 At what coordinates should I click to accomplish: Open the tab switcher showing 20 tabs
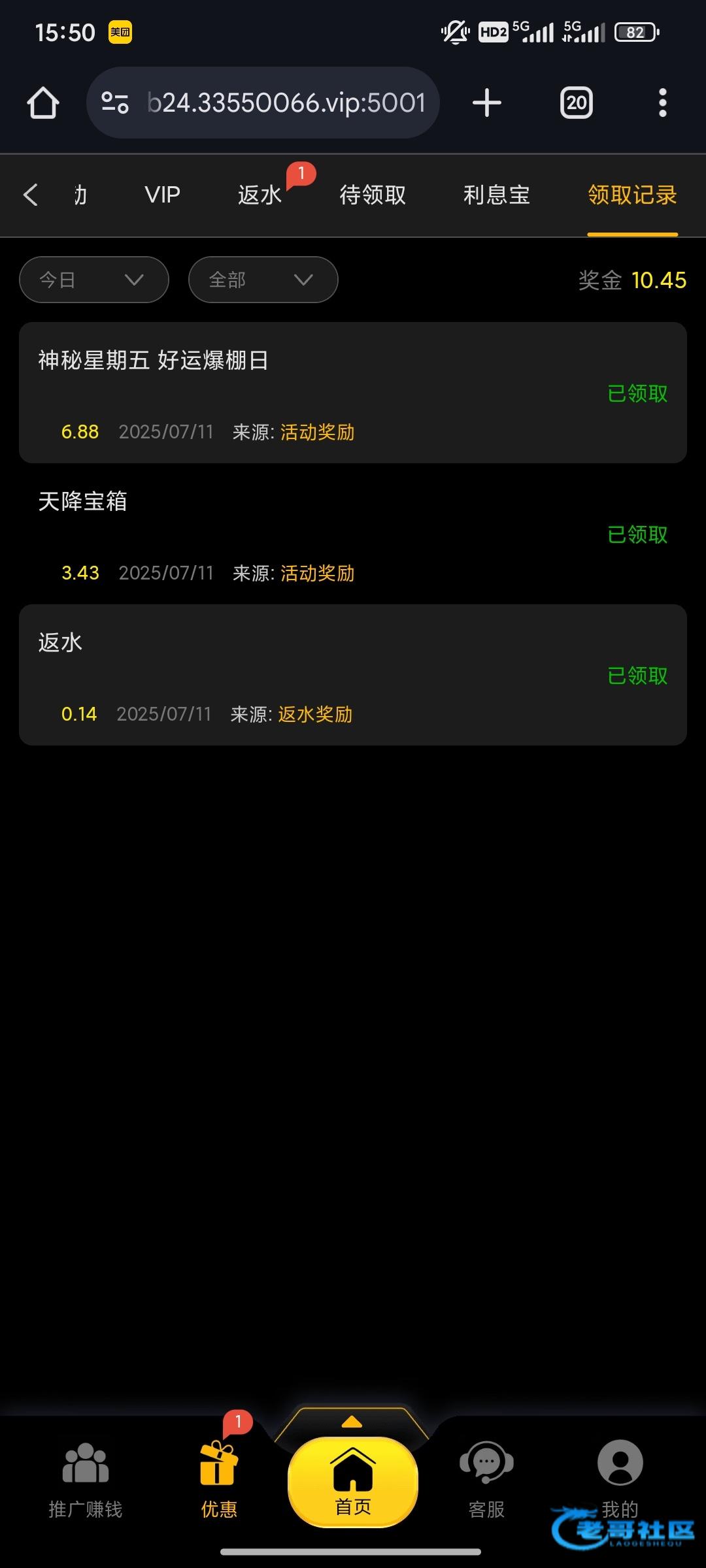576,103
